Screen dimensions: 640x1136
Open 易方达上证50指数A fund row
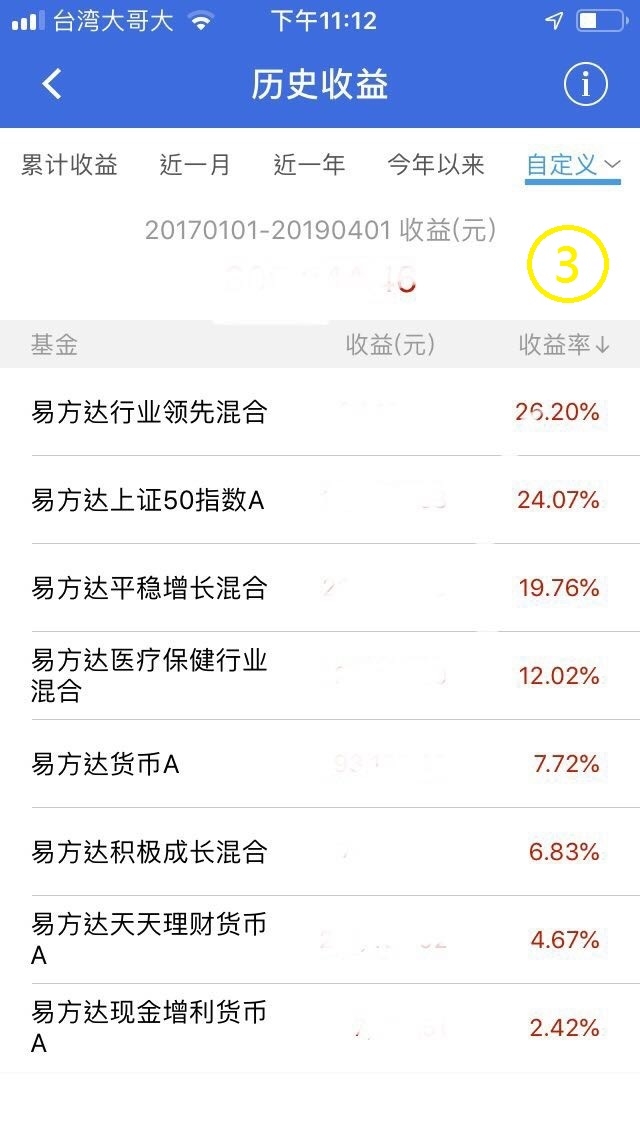click(320, 500)
